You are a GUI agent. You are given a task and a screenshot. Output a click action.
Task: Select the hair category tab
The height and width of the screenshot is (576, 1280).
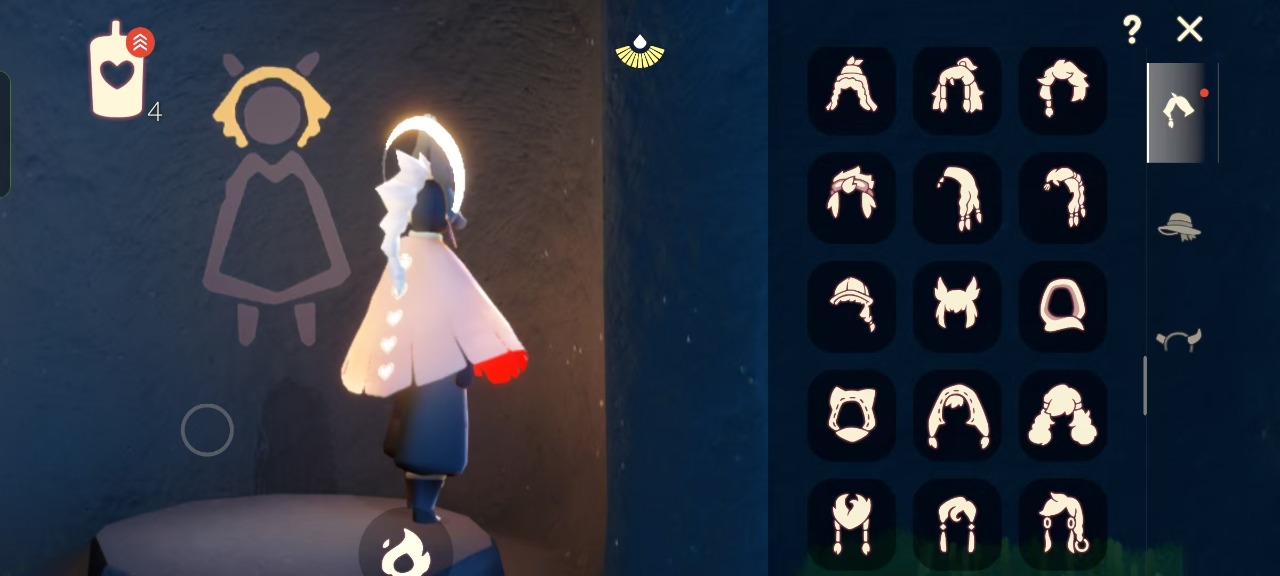(1178, 112)
